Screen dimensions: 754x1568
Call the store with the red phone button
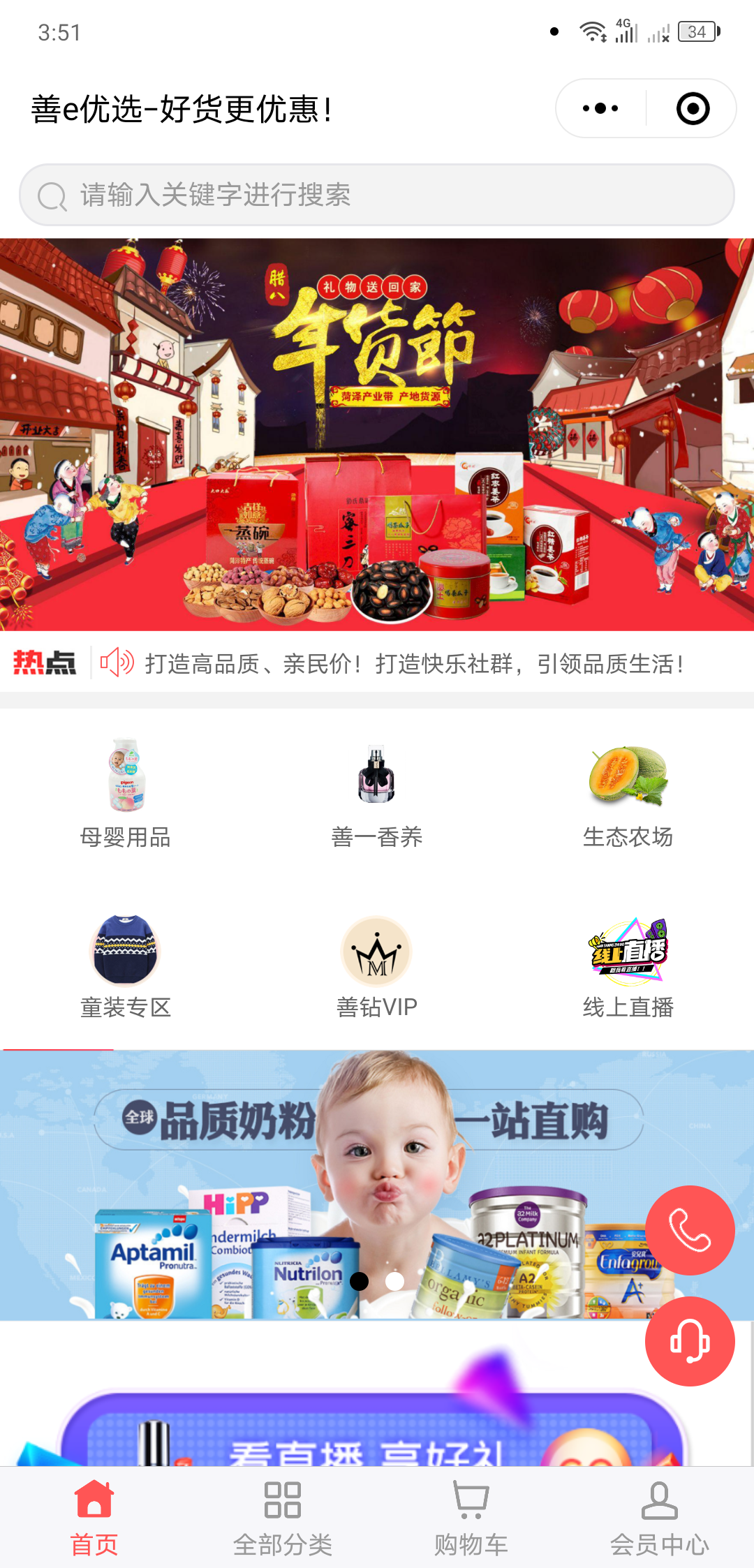pos(690,1230)
